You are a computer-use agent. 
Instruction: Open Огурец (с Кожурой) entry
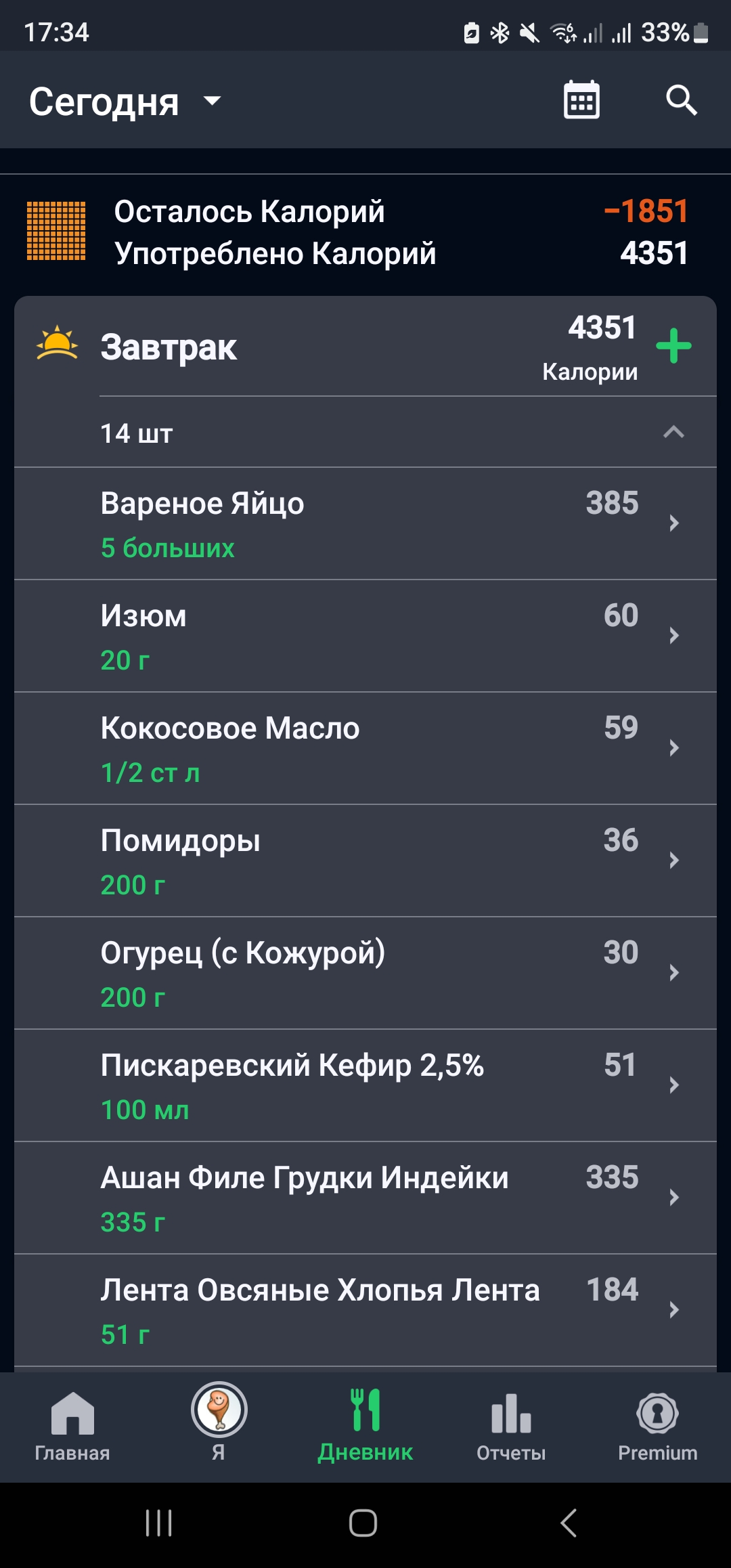tap(365, 973)
